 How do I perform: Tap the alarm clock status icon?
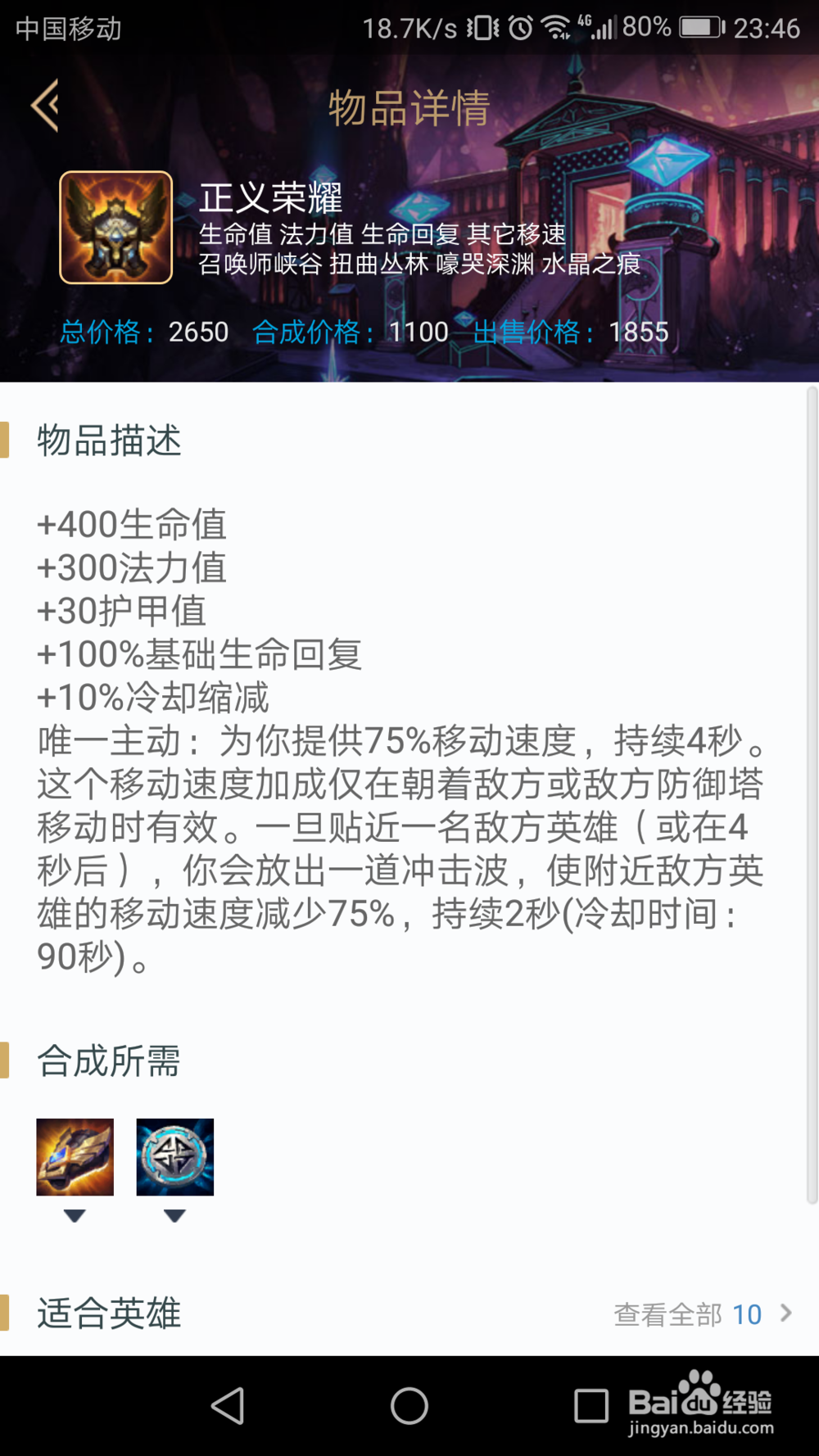coord(520,27)
